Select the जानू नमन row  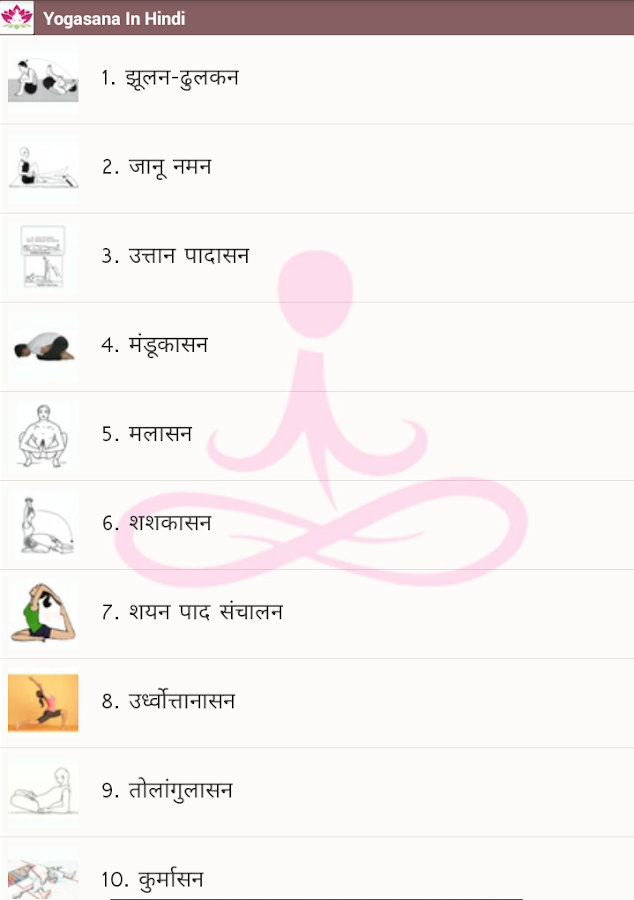157,167
